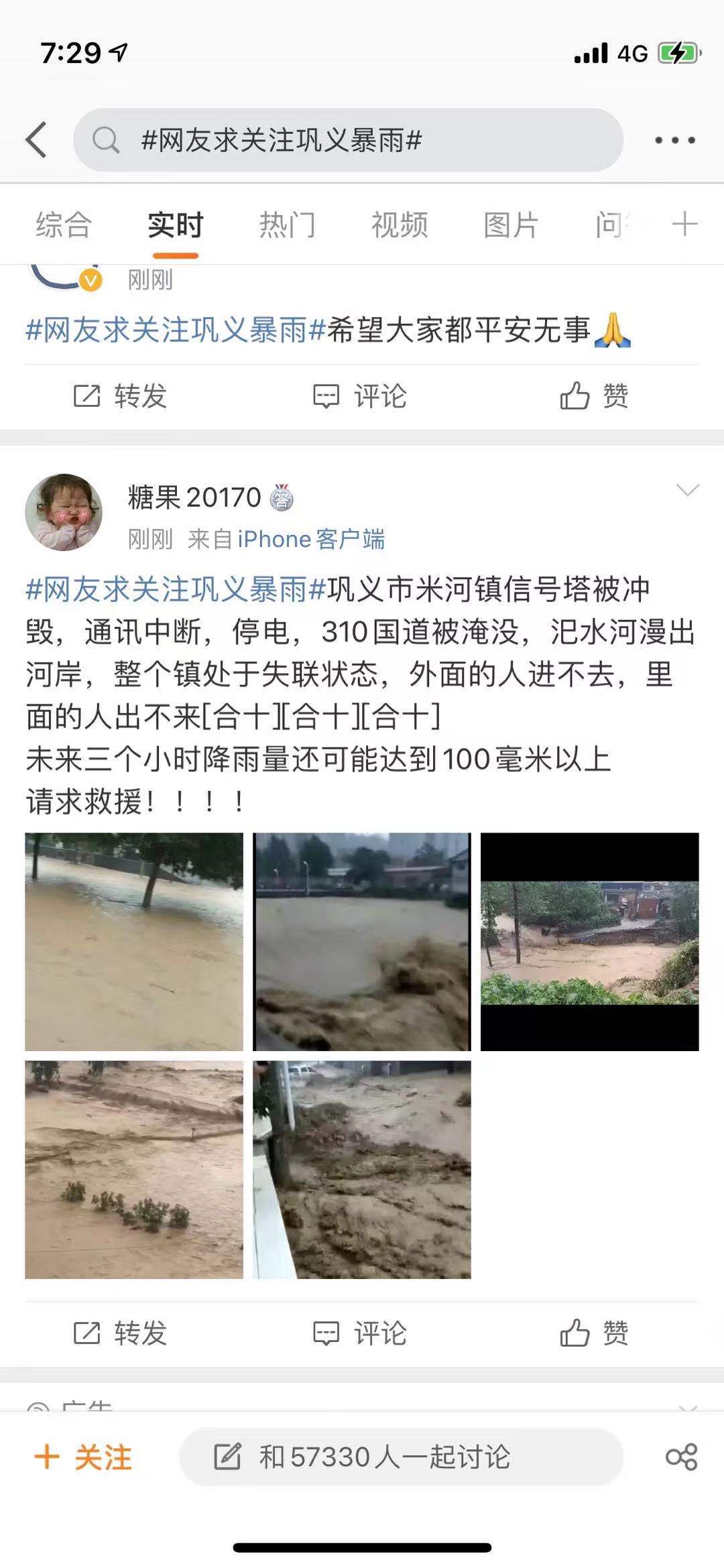Open the letterboxed third flood photo
The width and height of the screenshot is (724, 1568).
pyautogui.click(x=589, y=941)
